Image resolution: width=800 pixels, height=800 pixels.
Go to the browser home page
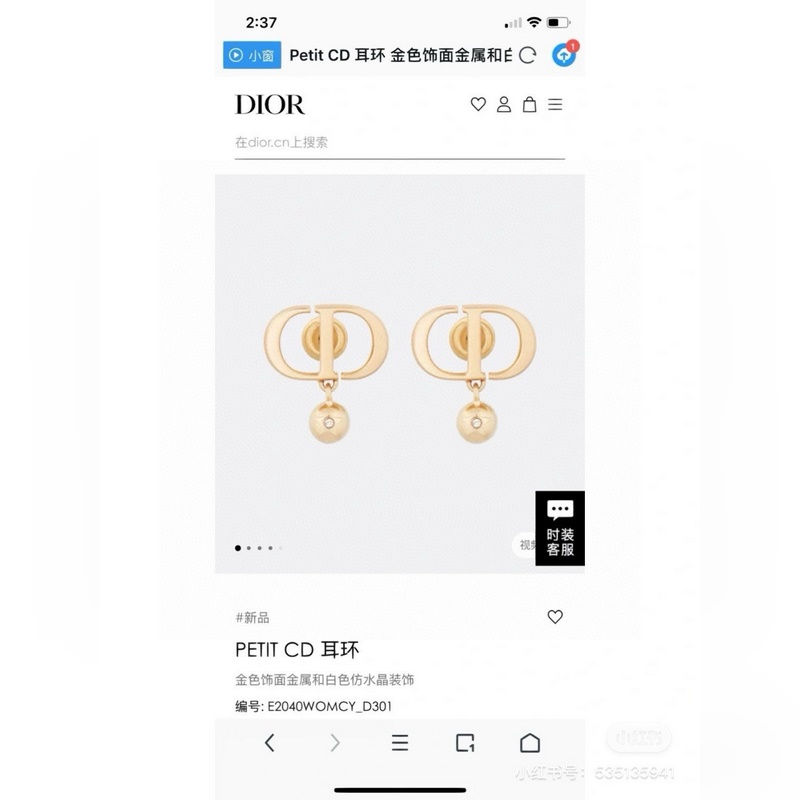pyautogui.click(x=530, y=742)
